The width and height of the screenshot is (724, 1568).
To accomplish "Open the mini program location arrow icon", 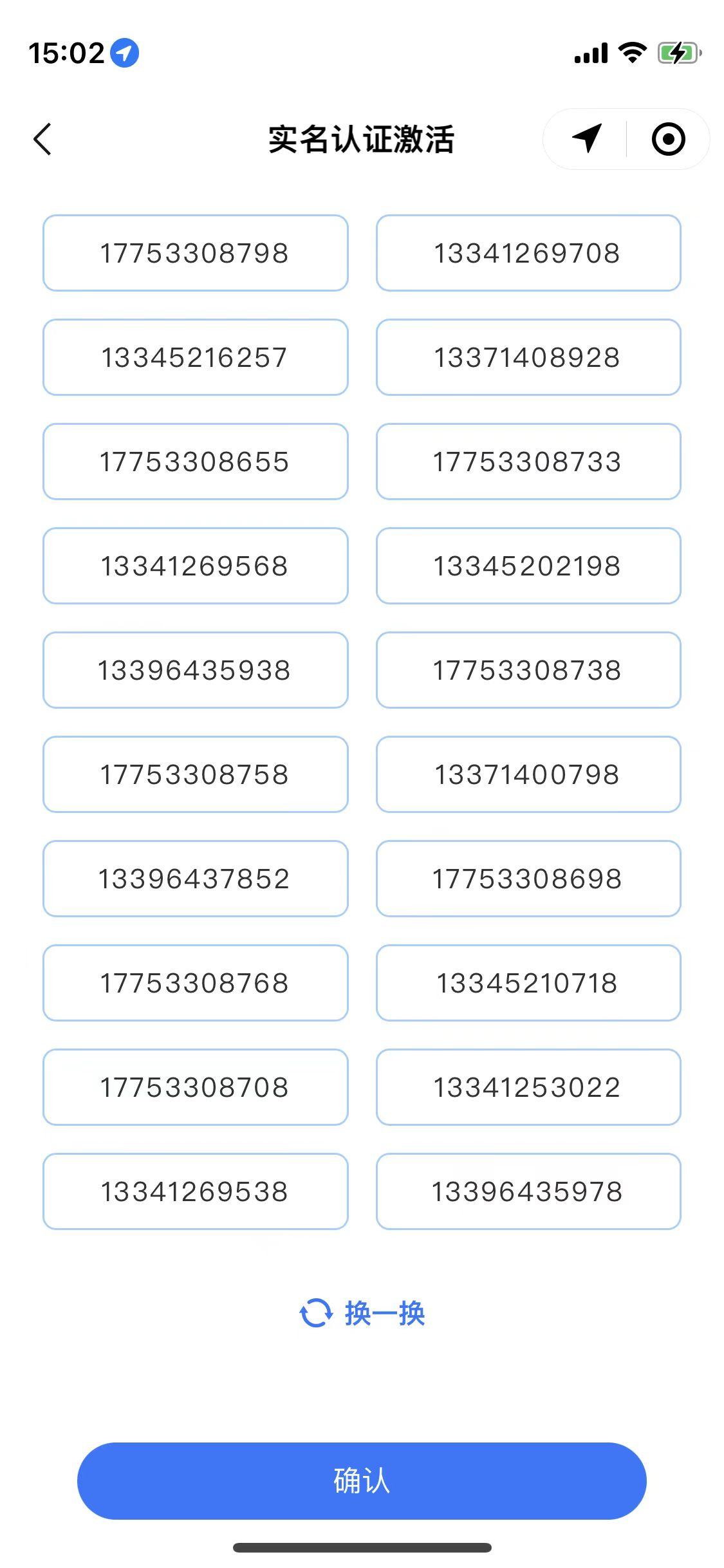I will [587, 139].
